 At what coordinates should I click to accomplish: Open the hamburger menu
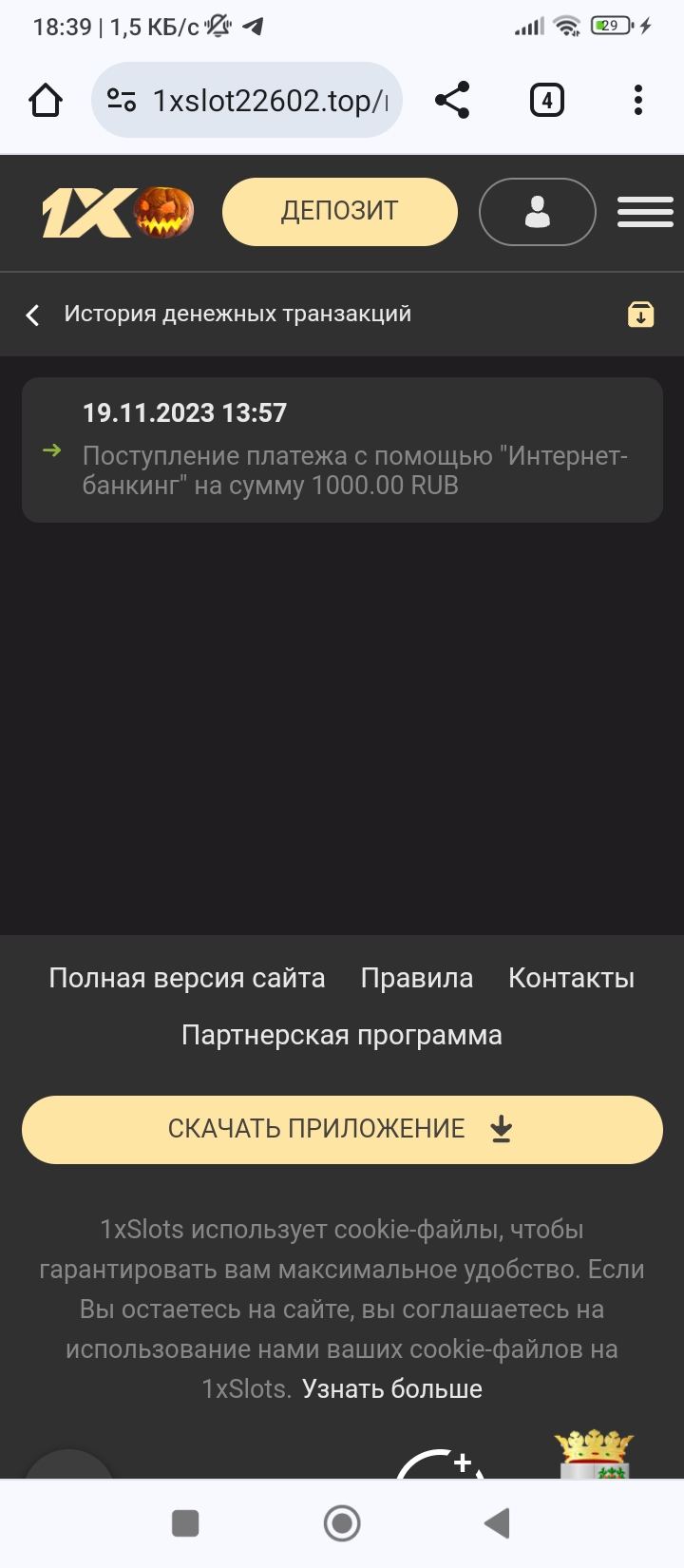pyautogui.click(x=645, y=212)
